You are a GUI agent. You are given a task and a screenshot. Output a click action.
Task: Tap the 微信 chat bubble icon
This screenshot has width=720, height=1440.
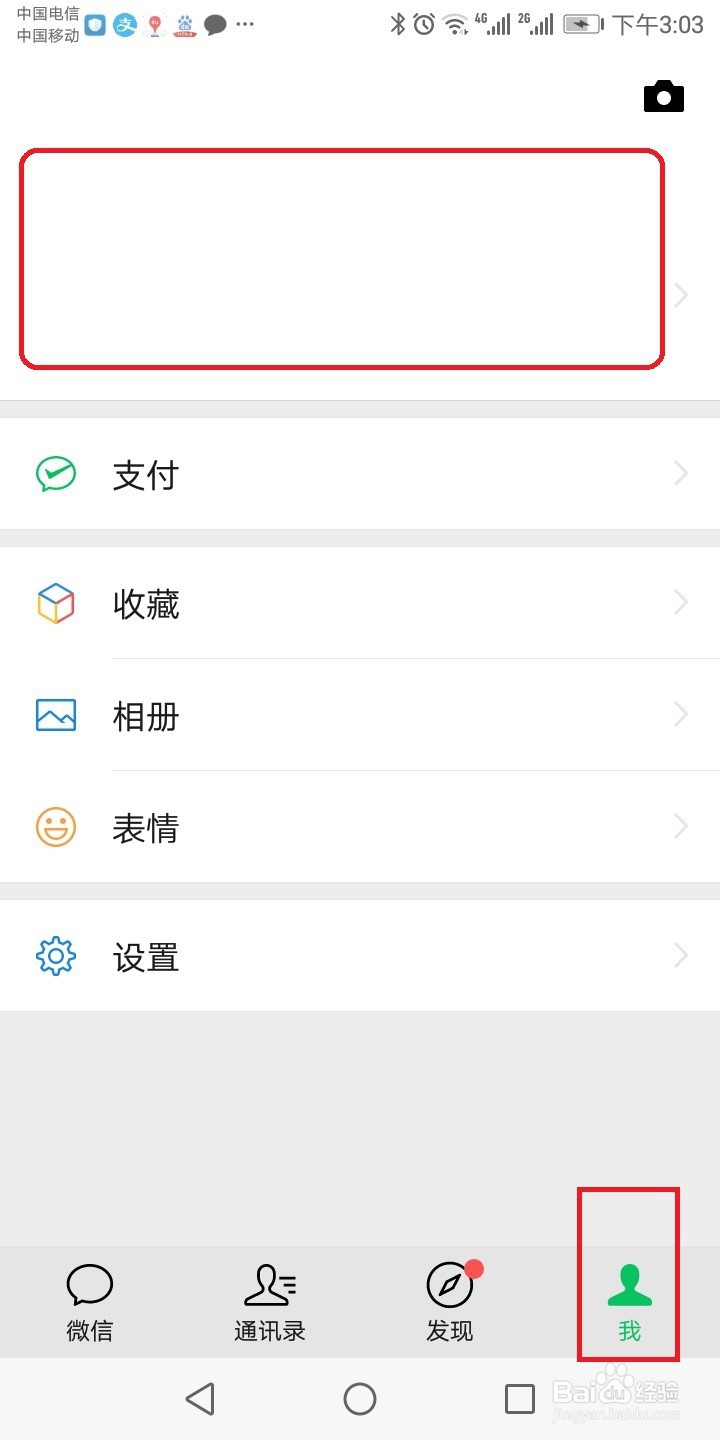coord(89,1284)
